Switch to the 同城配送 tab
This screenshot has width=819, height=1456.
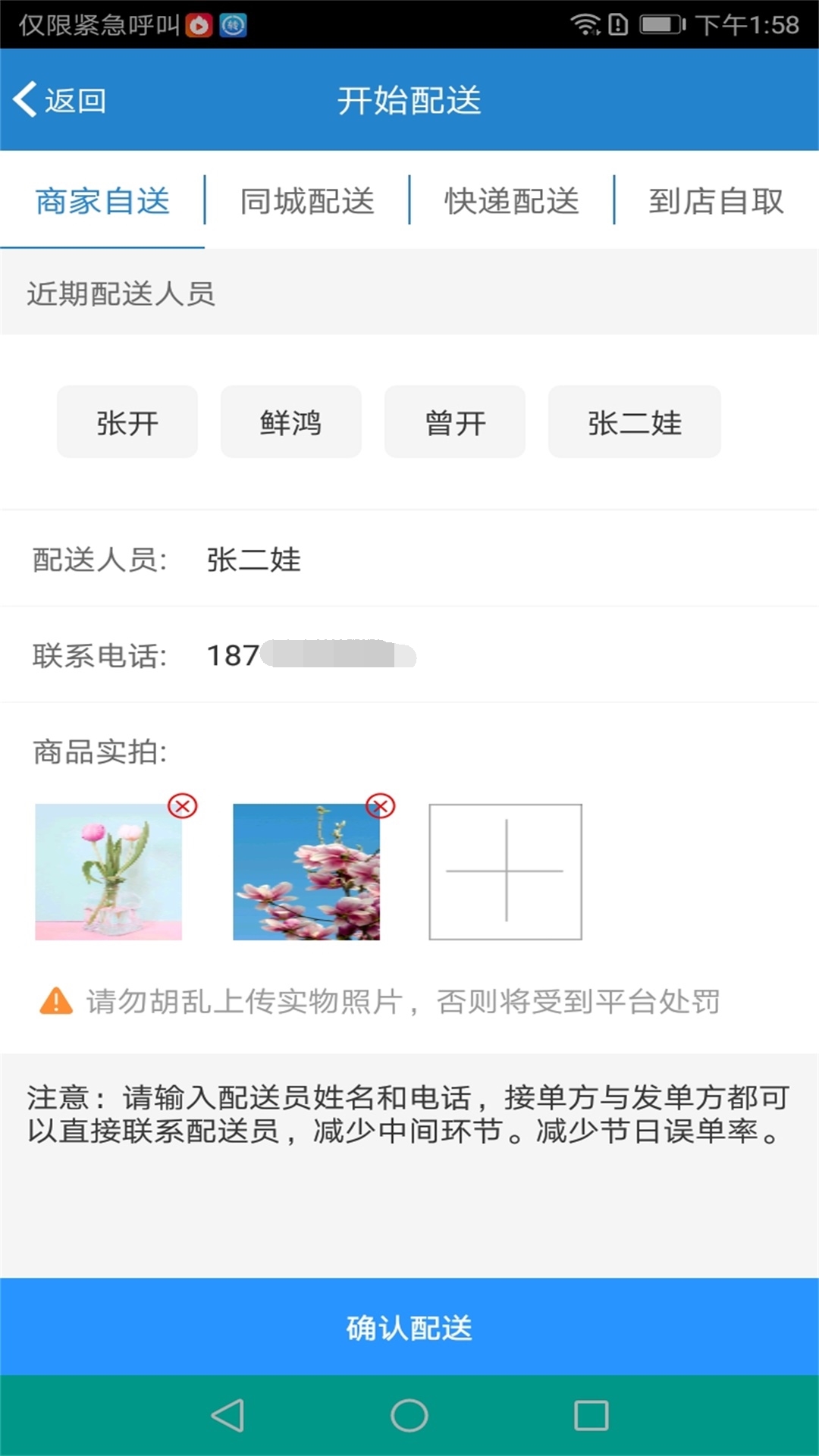[307, 201]
